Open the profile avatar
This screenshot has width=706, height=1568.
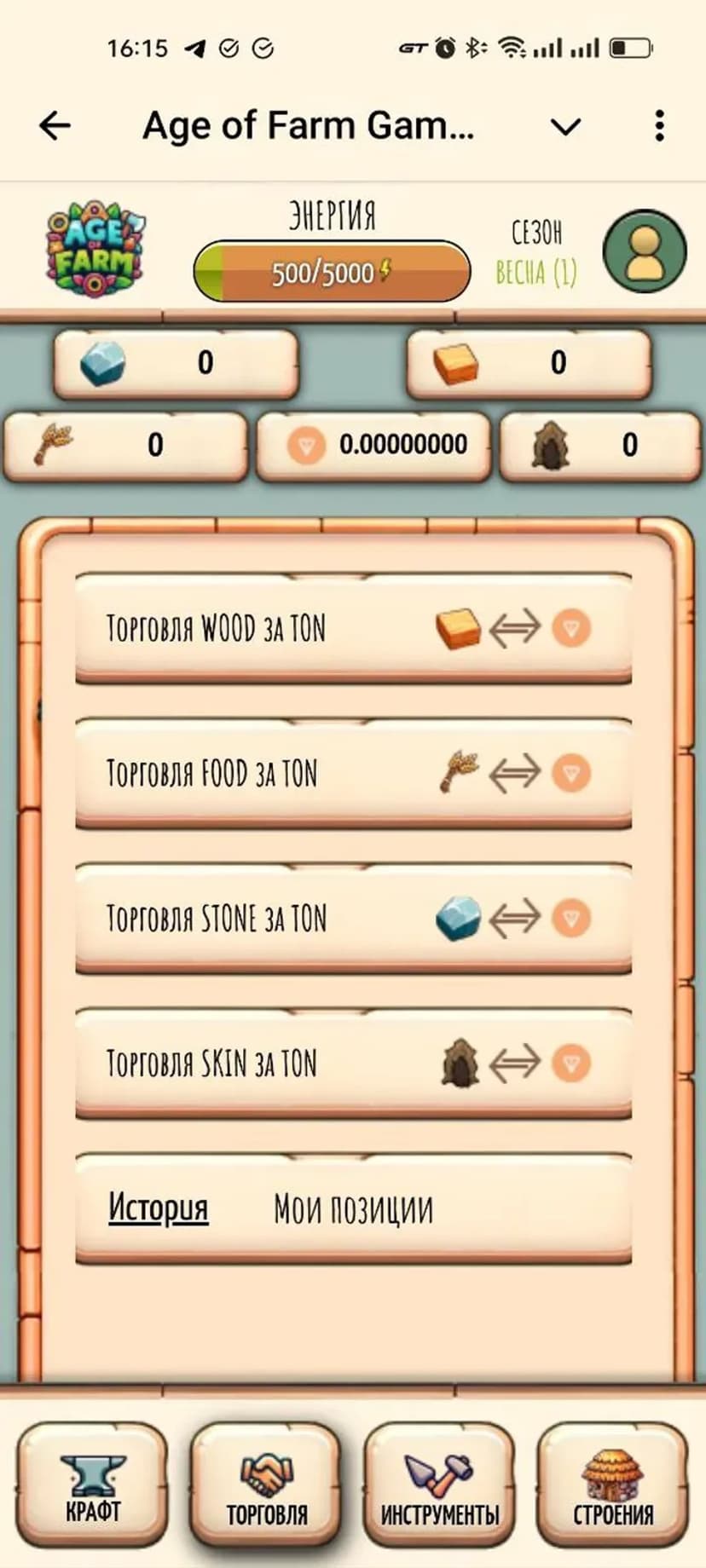click(645, 251)
